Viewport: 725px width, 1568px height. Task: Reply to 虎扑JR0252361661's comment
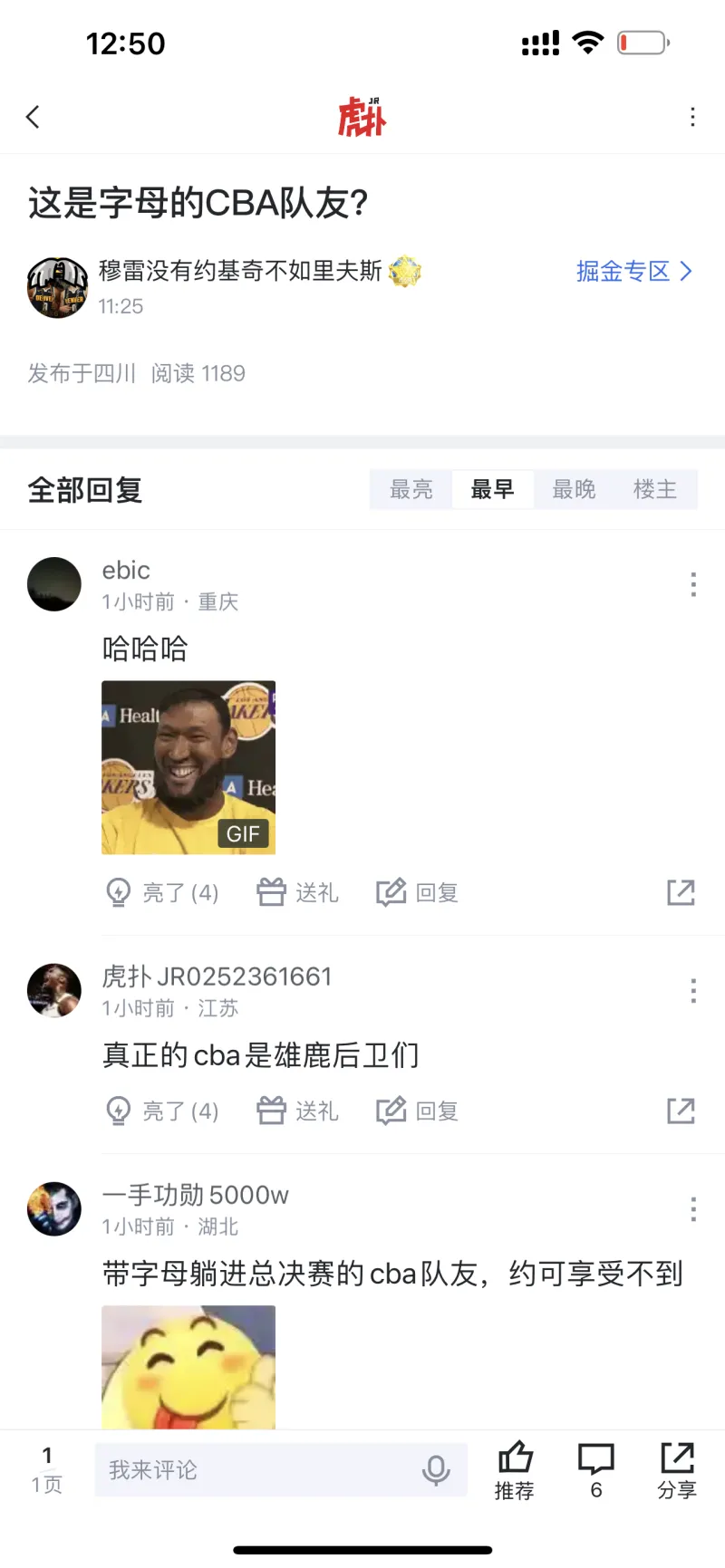(x=418, y=1111)
